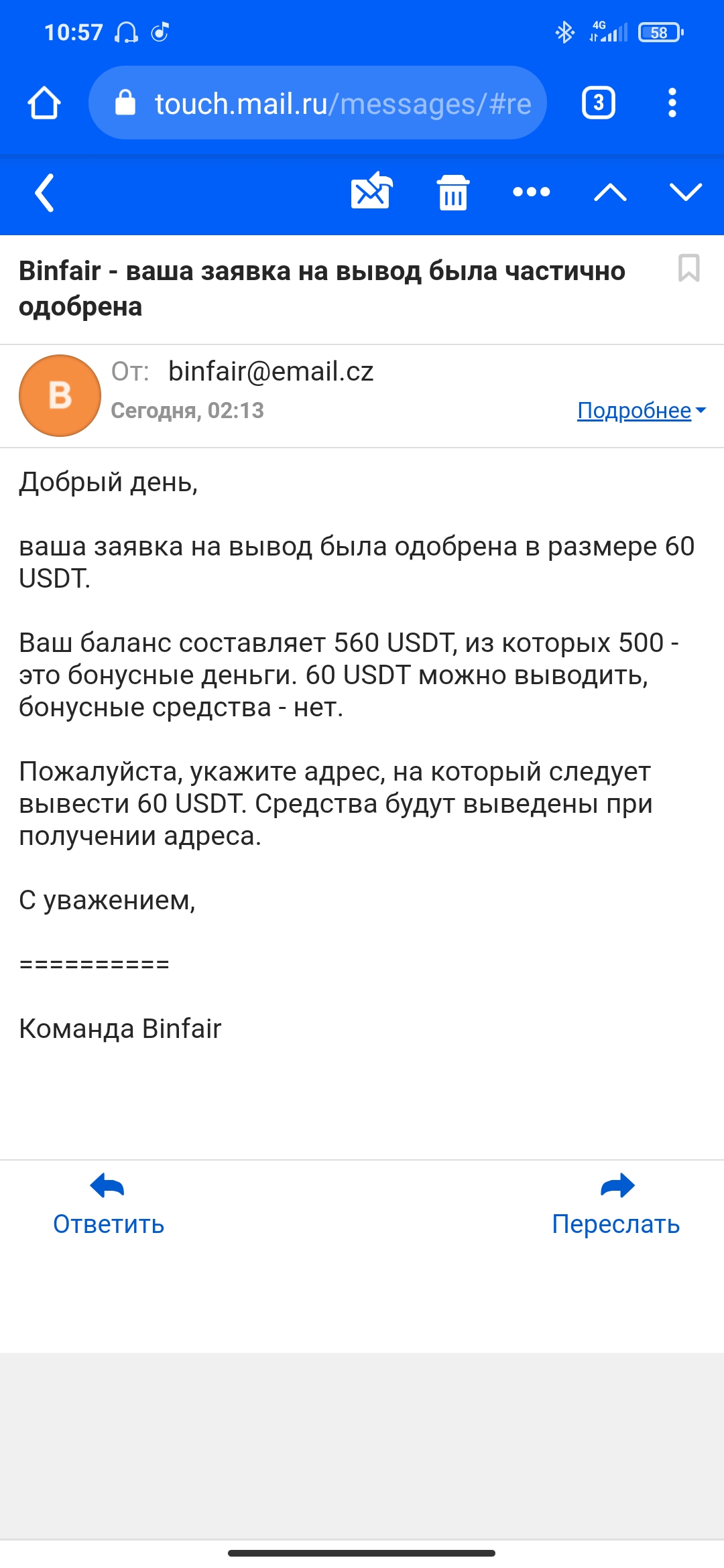Navigate back with the left chevron
This screenshot has height=1568, width=724.
point(43,192)
